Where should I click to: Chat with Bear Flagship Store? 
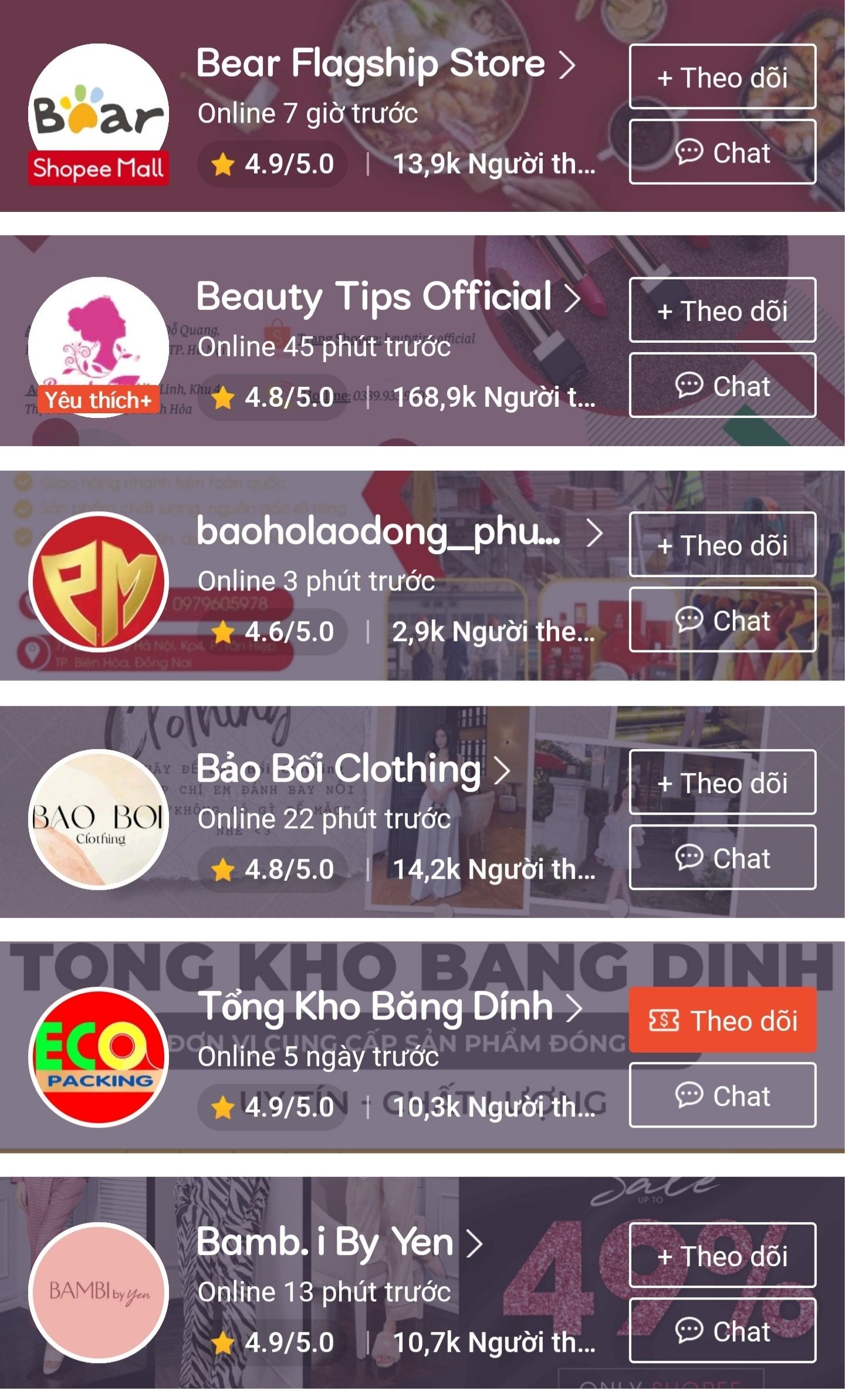tap(722, 152)
